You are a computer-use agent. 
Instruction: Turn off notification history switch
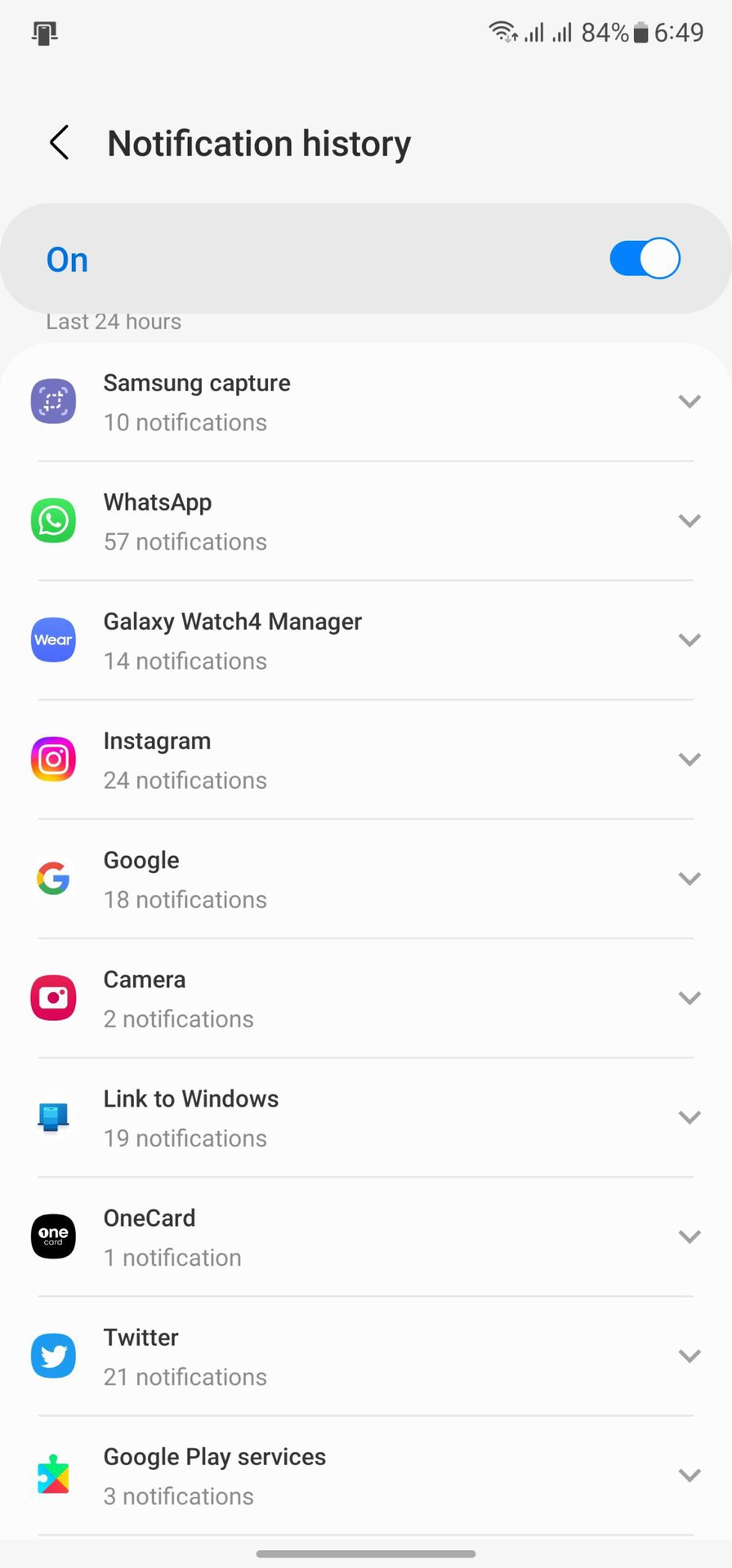click(x=645, y=259)
